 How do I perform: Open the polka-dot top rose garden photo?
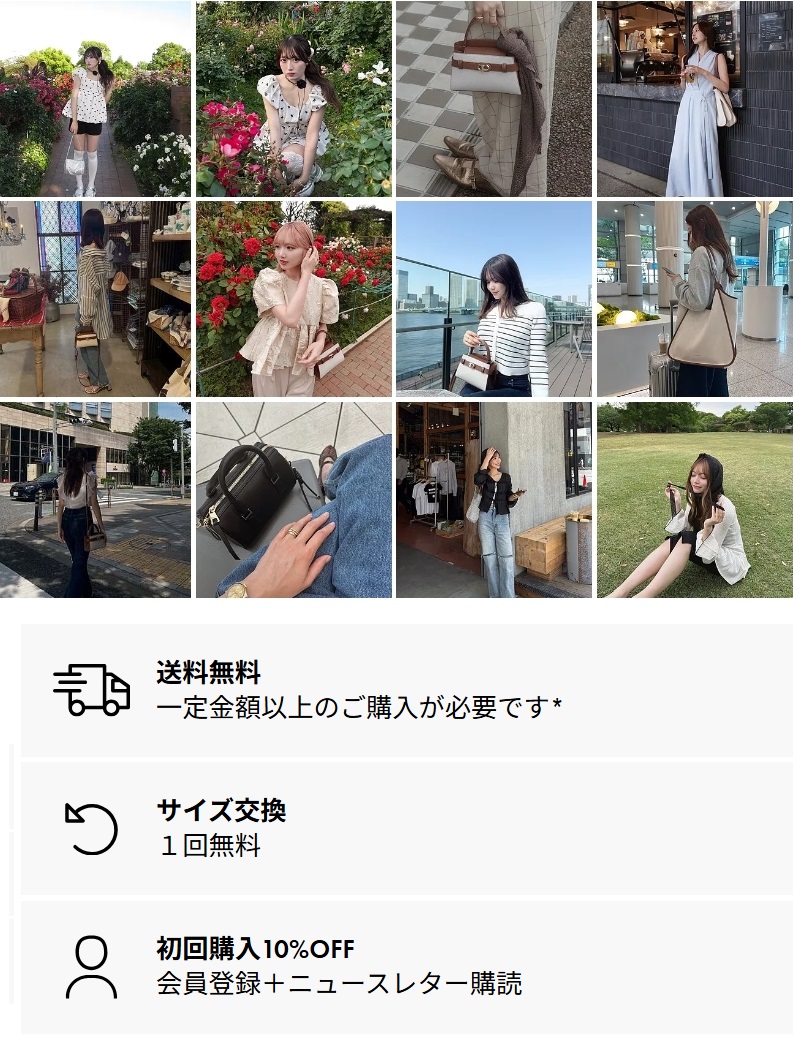point(97,97)
